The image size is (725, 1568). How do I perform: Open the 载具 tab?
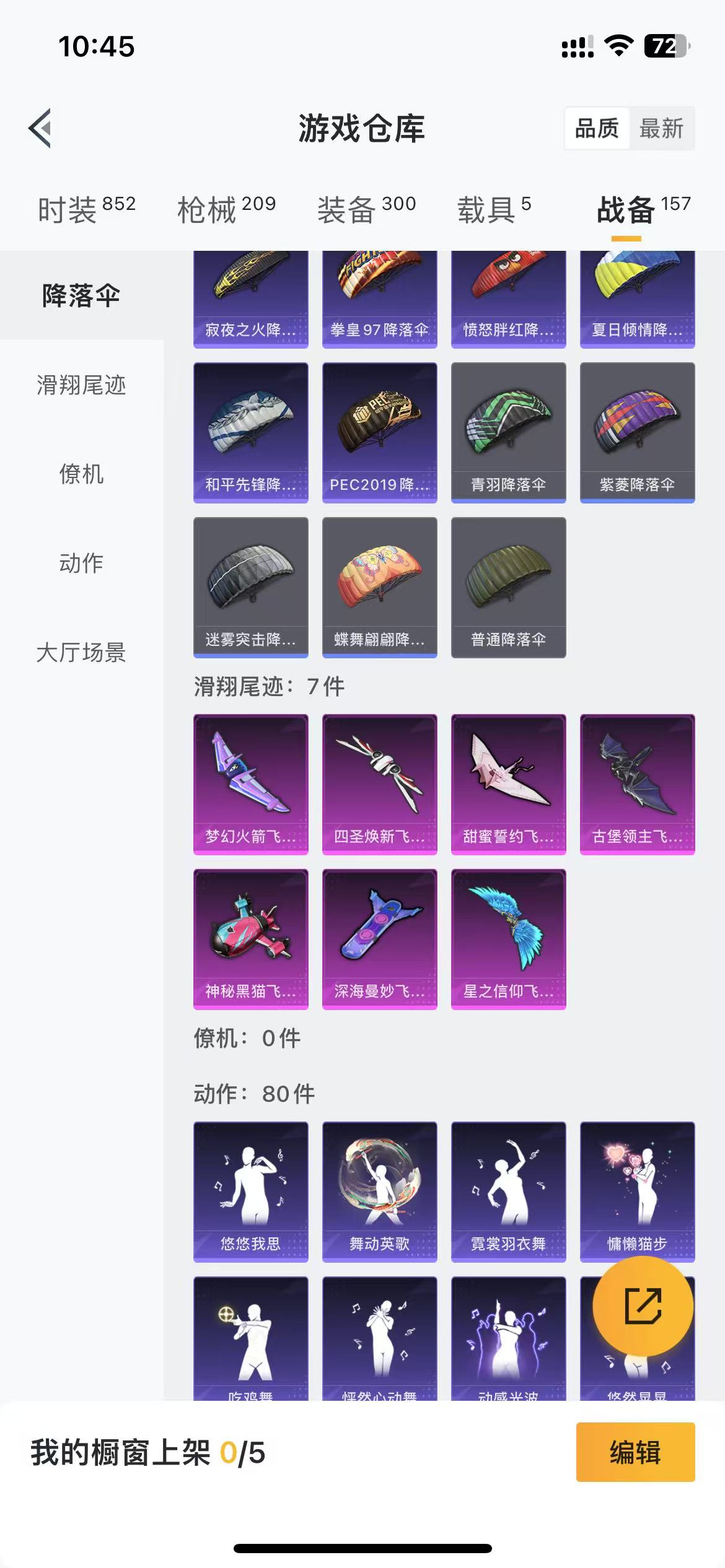coord(494,209)
